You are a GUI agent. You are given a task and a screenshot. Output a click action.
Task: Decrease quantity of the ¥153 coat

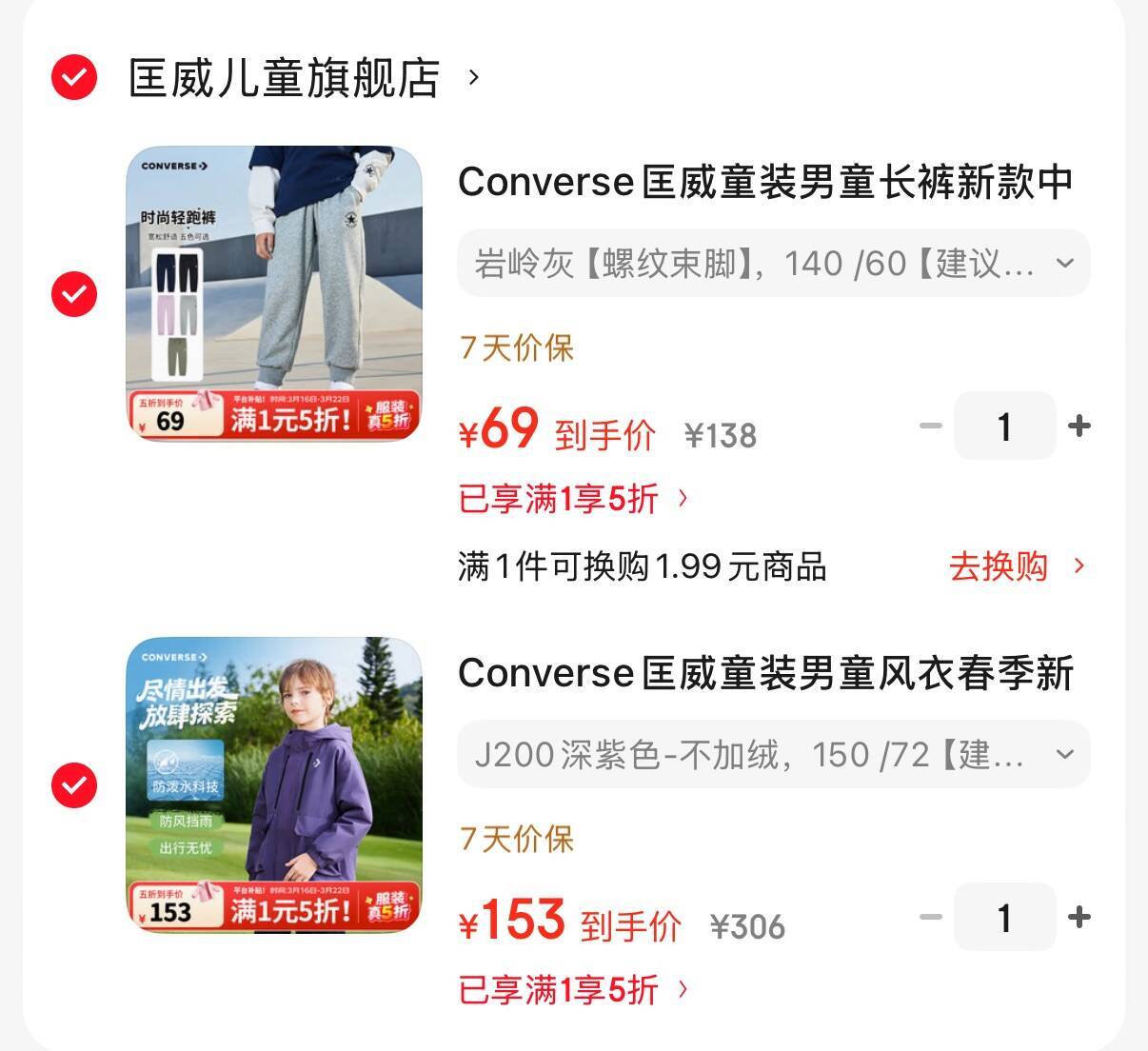(x=931, y=917)
